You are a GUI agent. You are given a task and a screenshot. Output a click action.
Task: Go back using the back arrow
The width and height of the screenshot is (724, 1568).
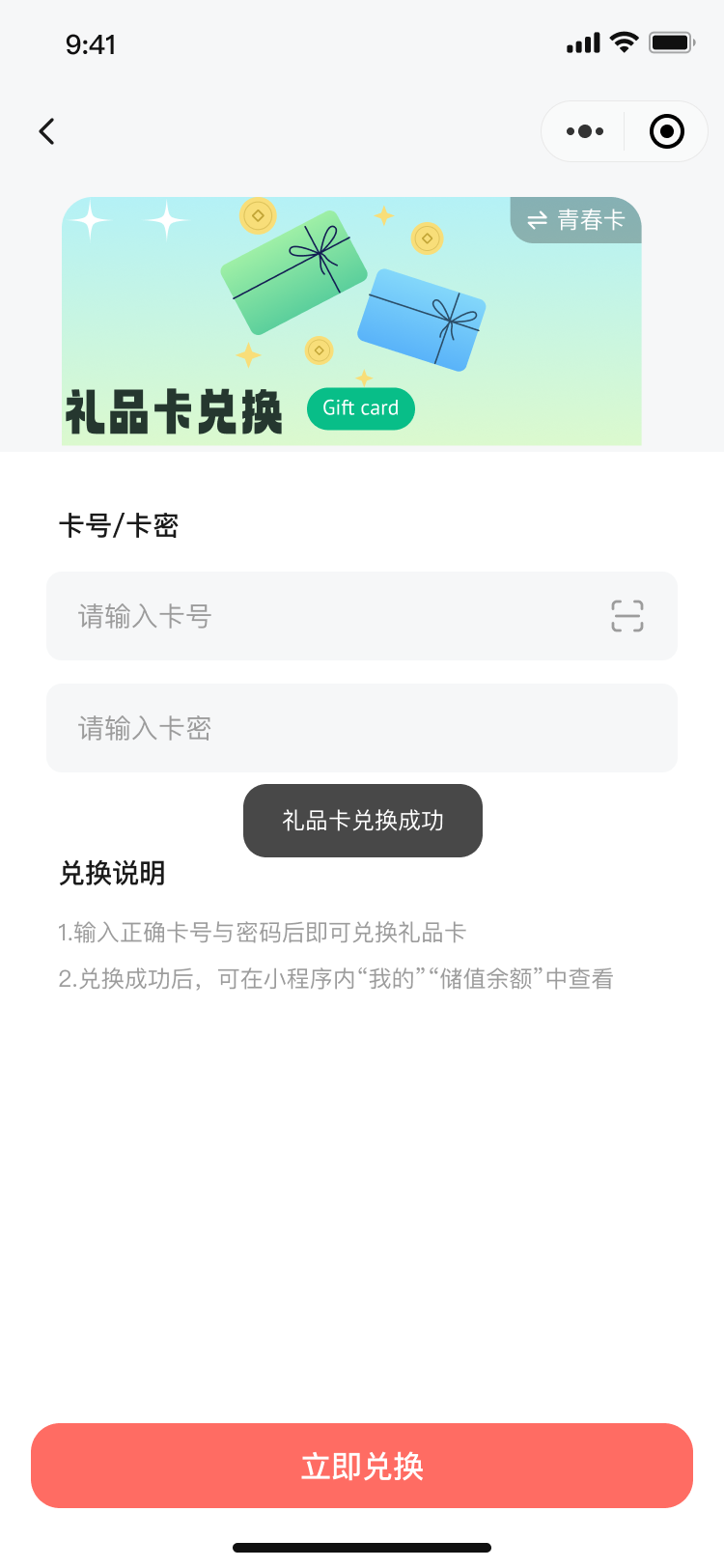click(x=46, y=131)
